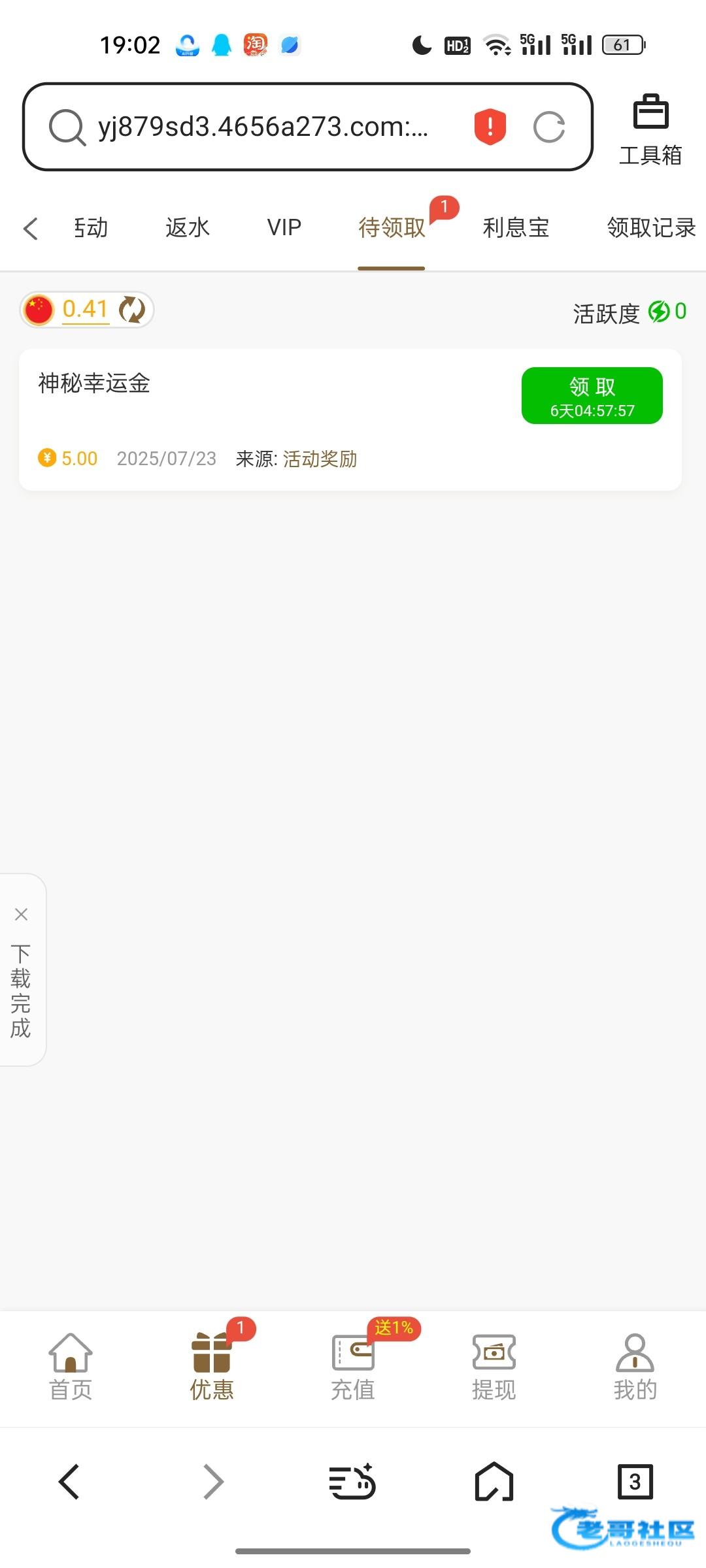
Task: Reload the page with the refresh icon
Action: 549,127
